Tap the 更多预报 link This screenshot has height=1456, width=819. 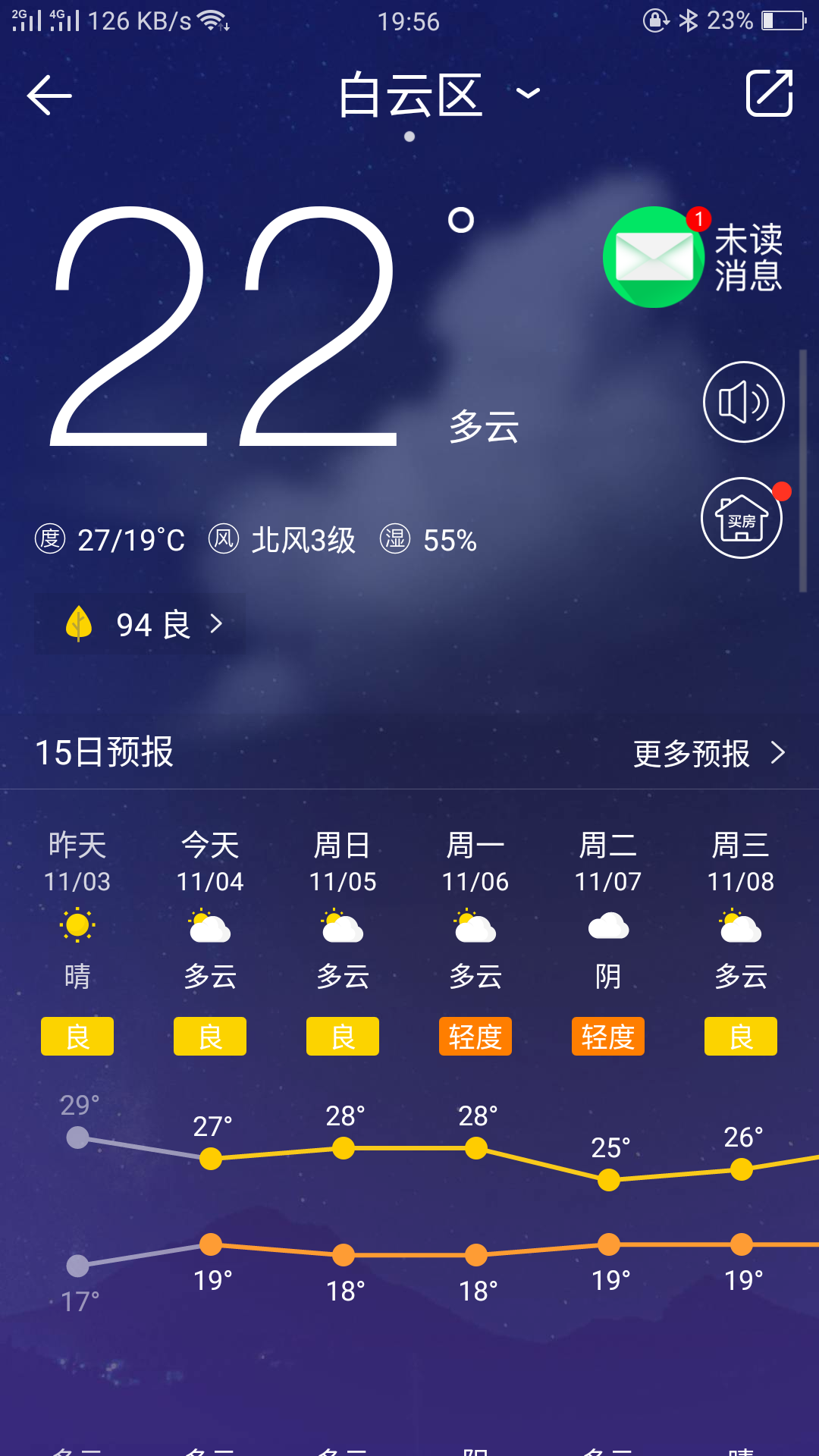[691, 754]
